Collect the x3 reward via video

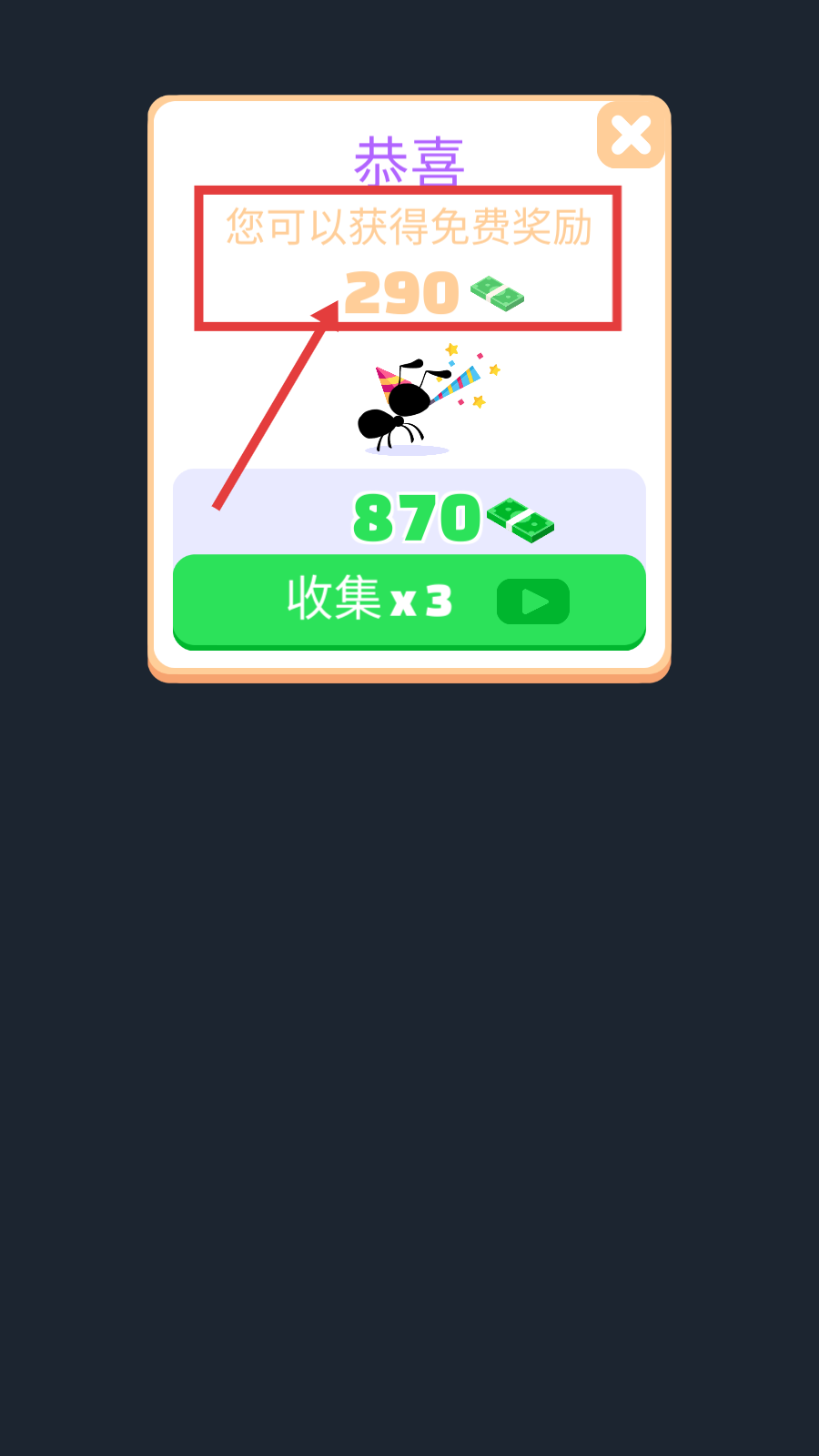click(409, 601)
